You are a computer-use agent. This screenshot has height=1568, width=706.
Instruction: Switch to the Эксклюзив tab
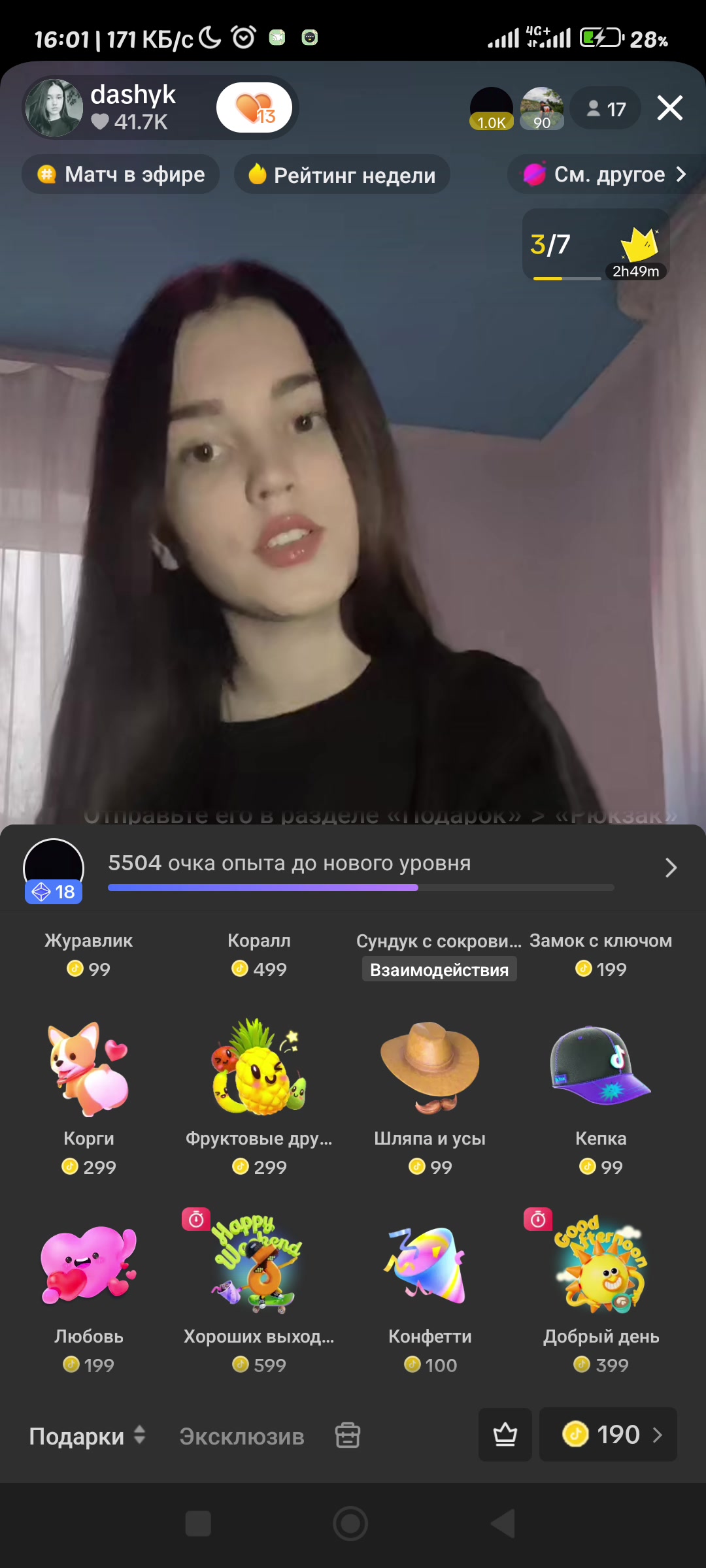242,1436
